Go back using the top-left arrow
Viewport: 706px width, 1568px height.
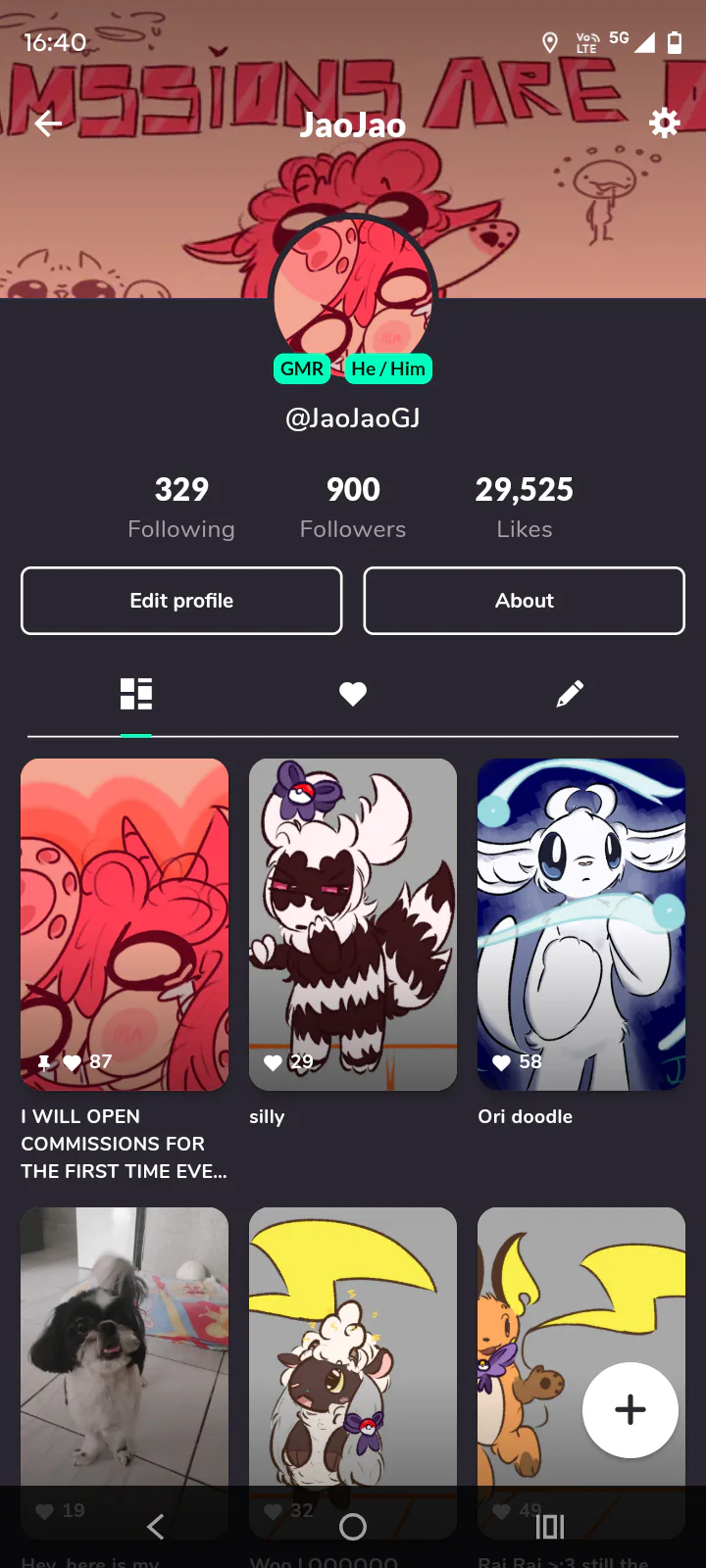click(48, 123)
